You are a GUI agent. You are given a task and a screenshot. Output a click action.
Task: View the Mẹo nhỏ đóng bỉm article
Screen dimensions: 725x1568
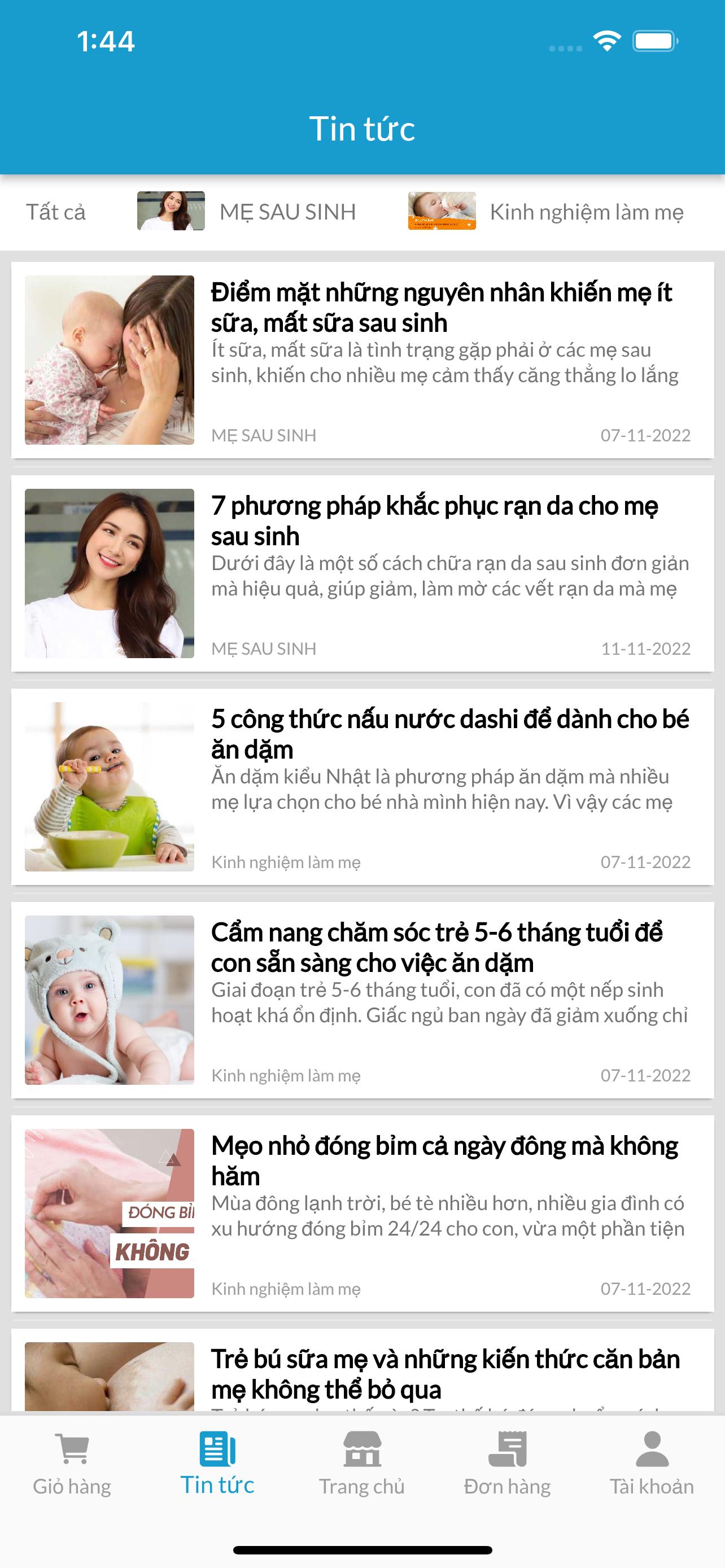[362, 1213]
